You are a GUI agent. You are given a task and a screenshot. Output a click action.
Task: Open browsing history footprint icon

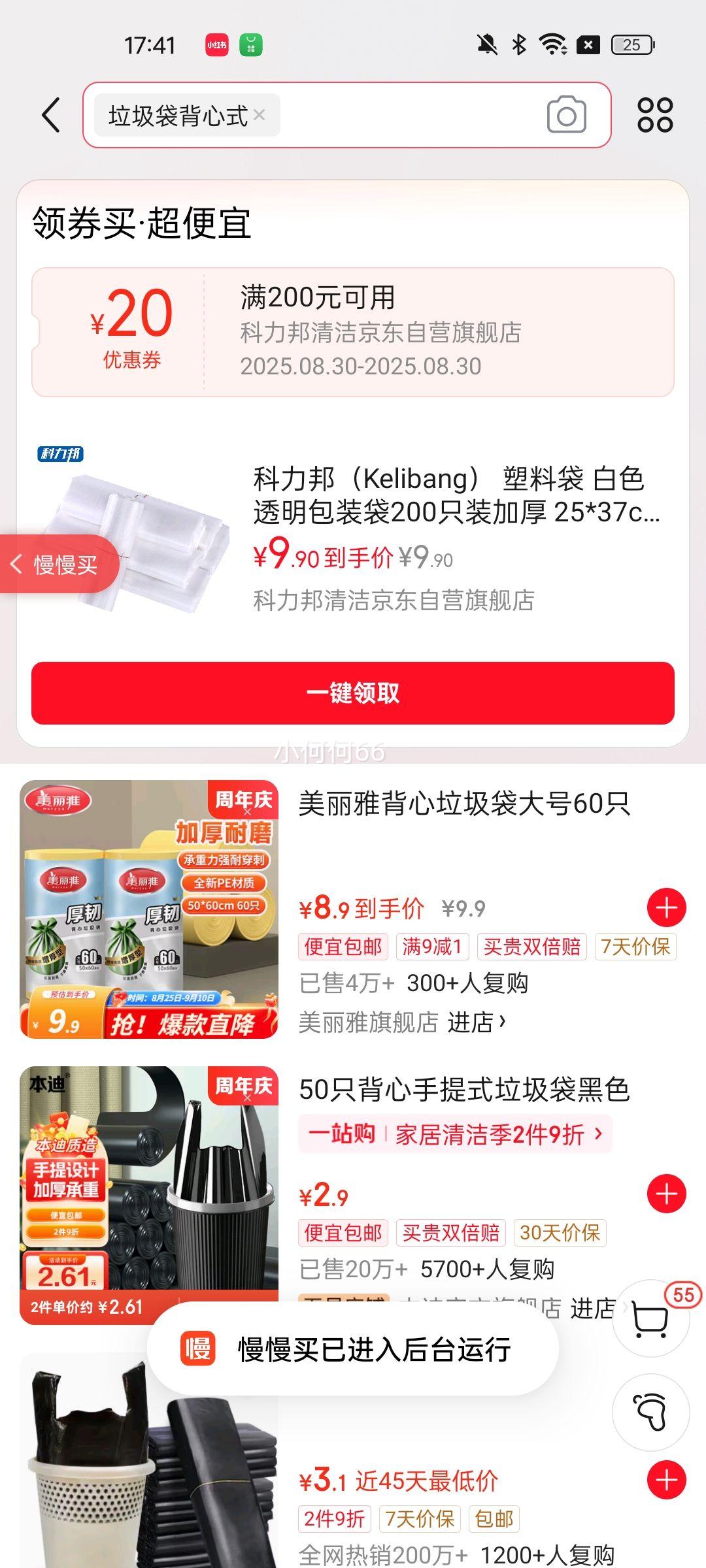(651, 1413)
